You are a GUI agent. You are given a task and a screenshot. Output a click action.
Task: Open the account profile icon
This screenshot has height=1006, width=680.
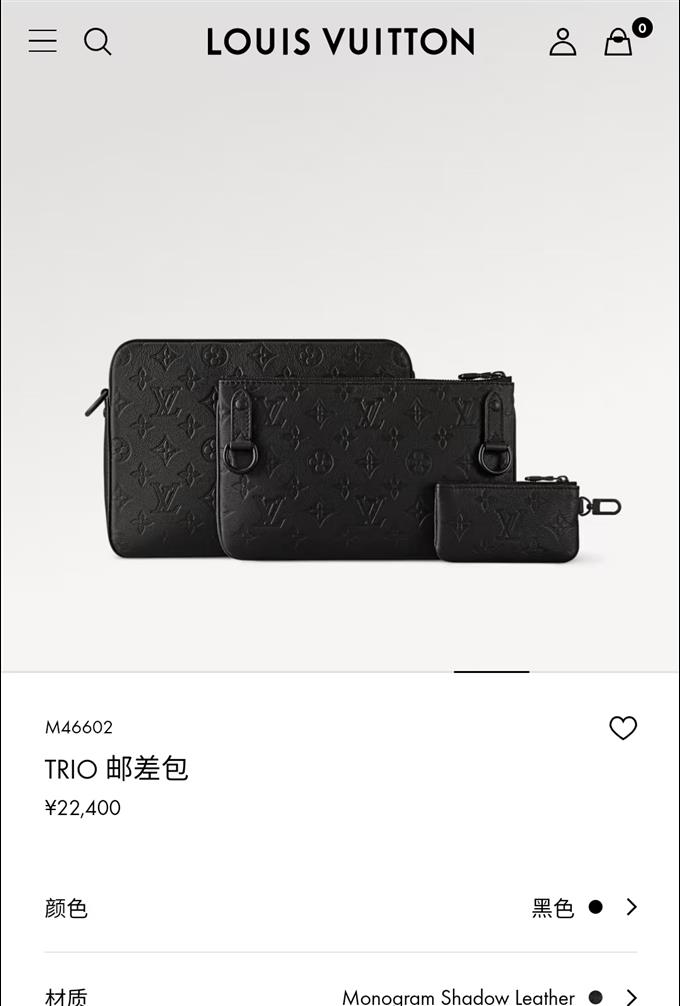click(x=563, y=41)
